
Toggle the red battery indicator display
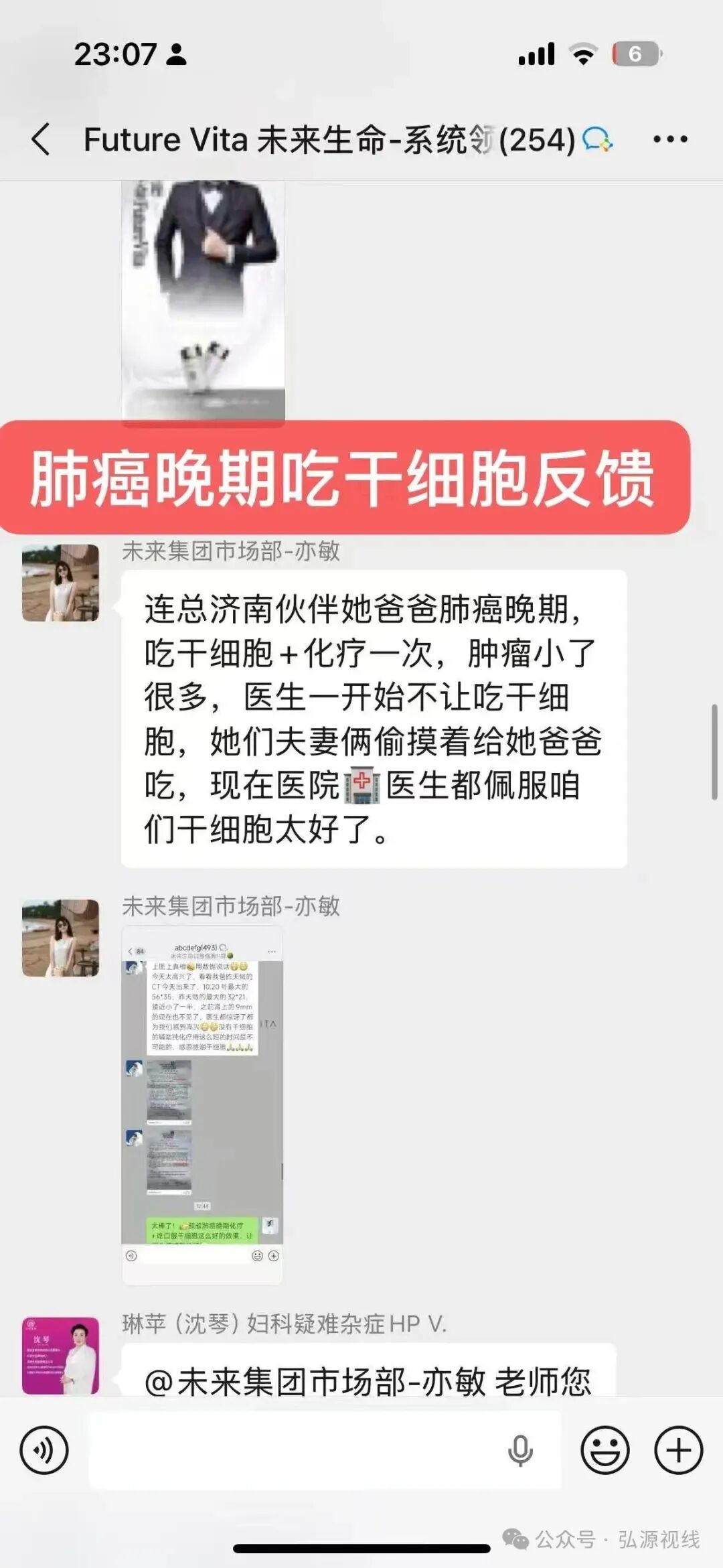(x=635, y=54)
